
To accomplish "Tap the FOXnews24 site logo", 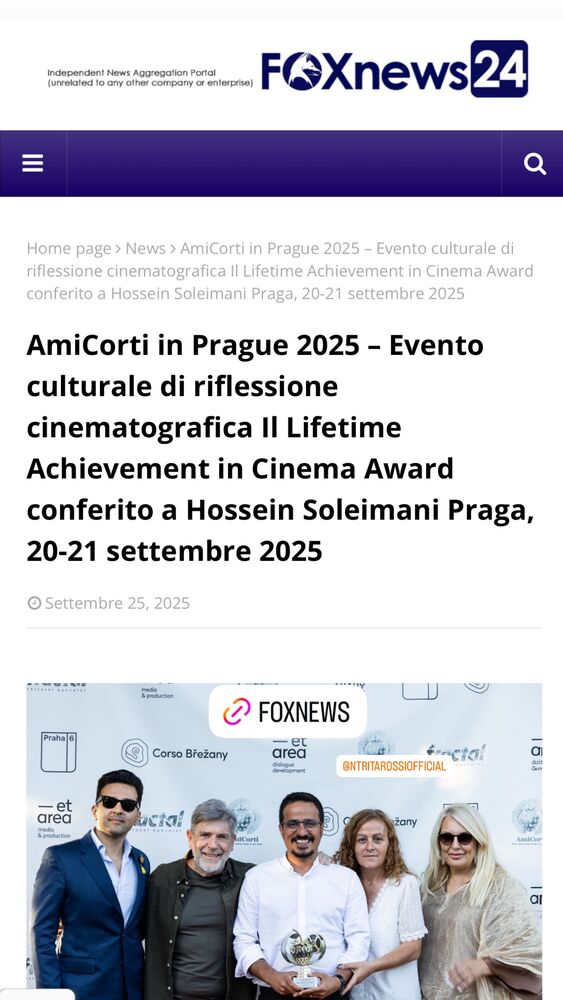I will (395, 70).
